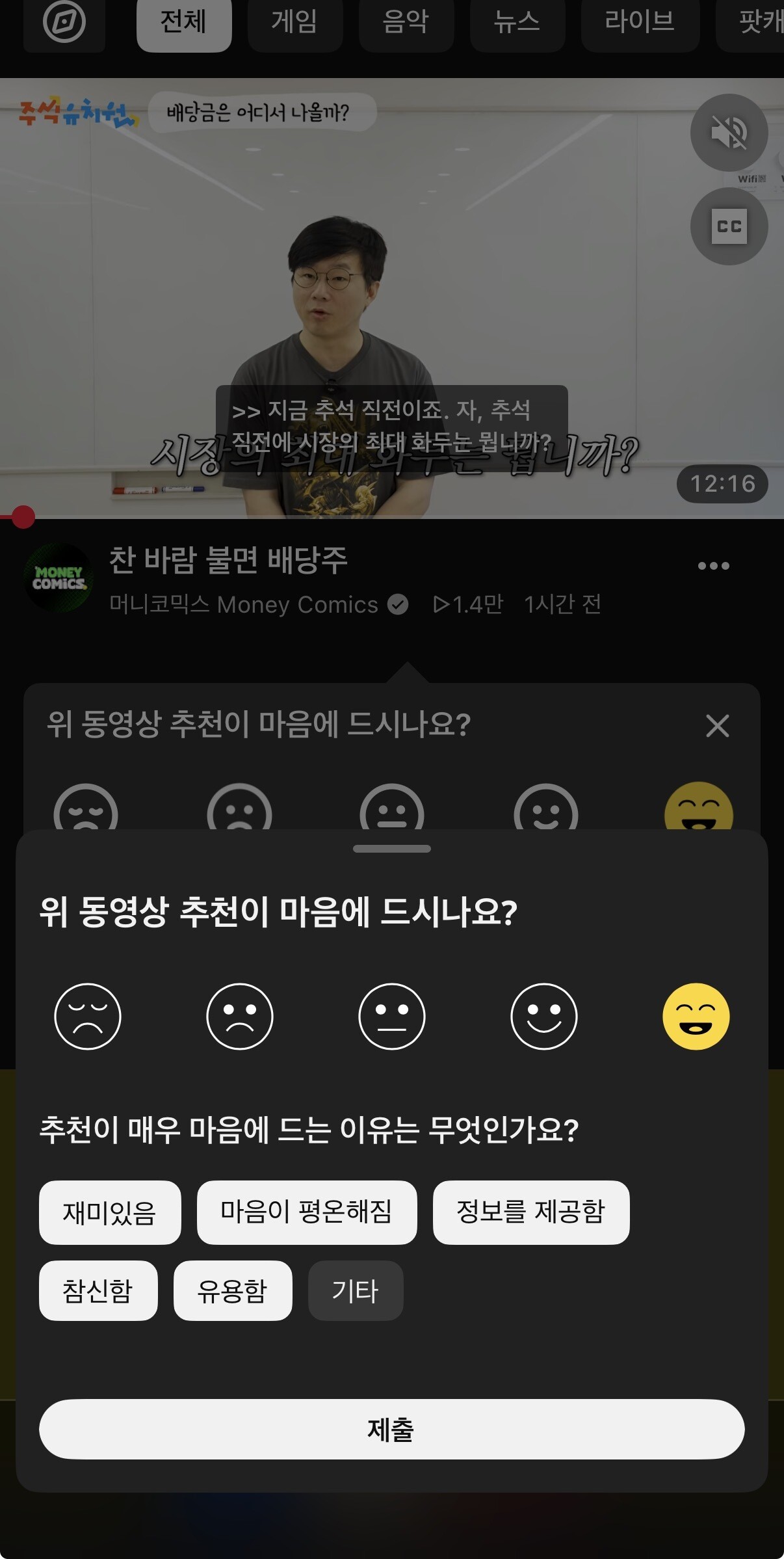Screen dimensions: 784x1559
Task: Submit feedback with the 제출 button
Action: tap(391, 1429)
